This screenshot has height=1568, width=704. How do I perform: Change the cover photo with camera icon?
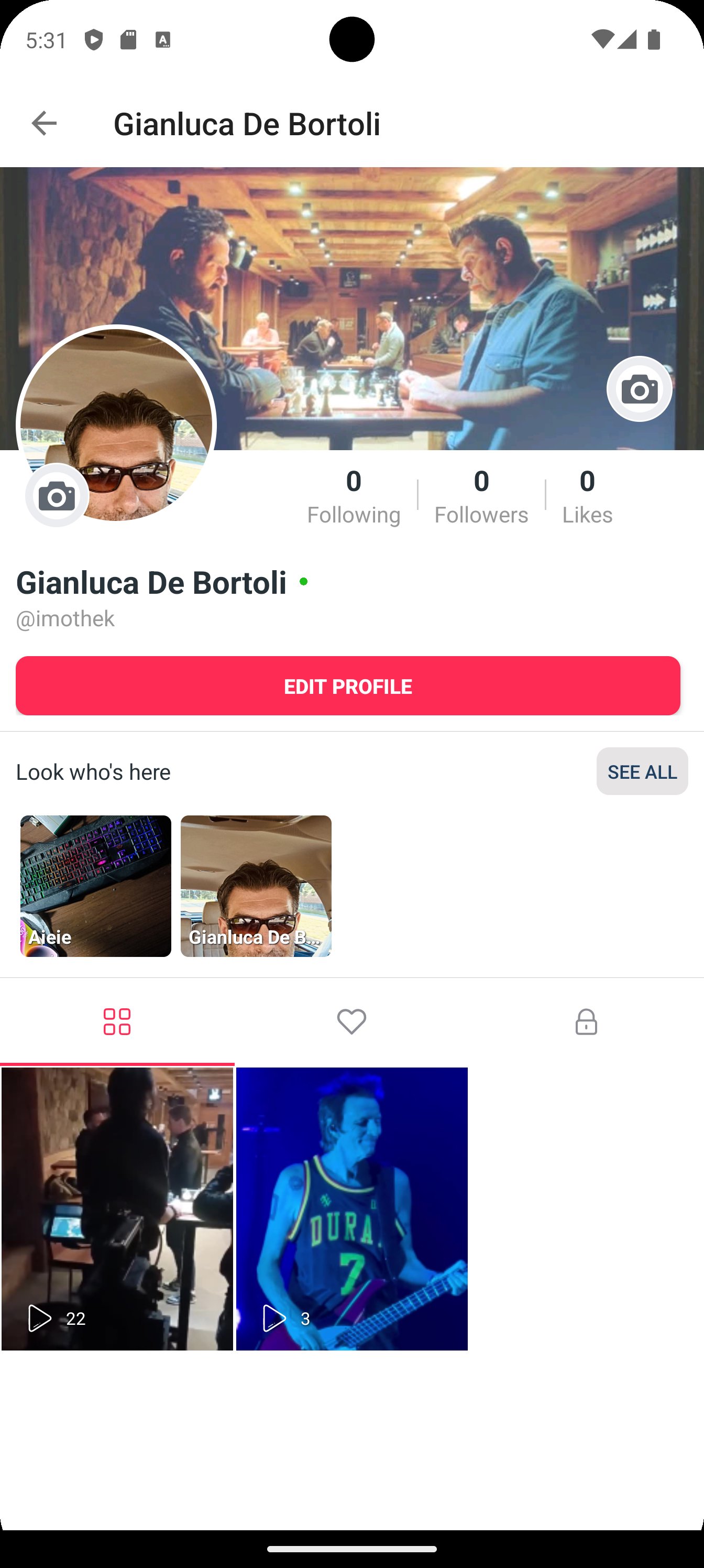pyautogui.click(x=639, y=389)
